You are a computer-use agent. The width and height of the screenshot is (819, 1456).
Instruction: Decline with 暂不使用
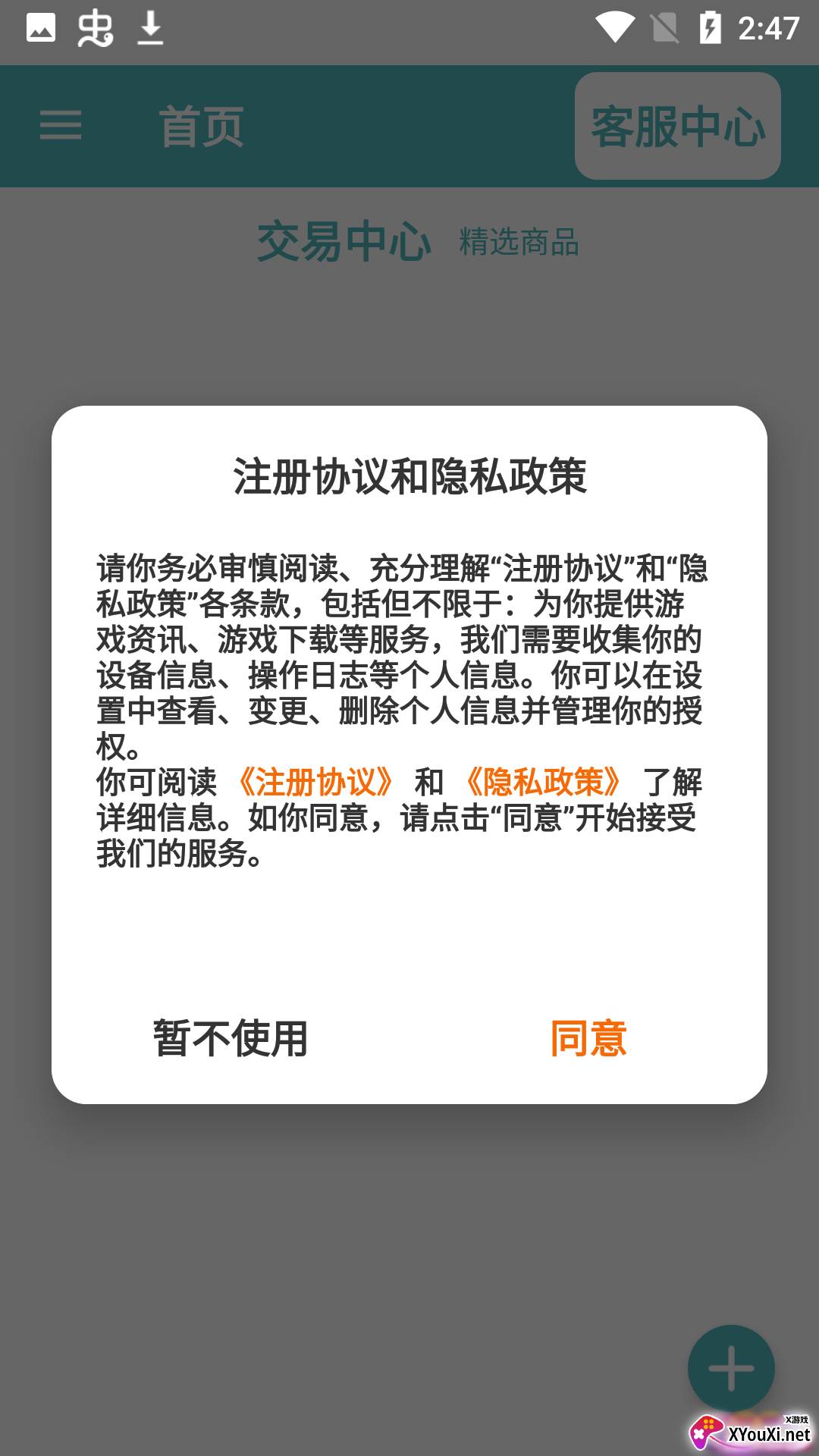(231, 1038)
